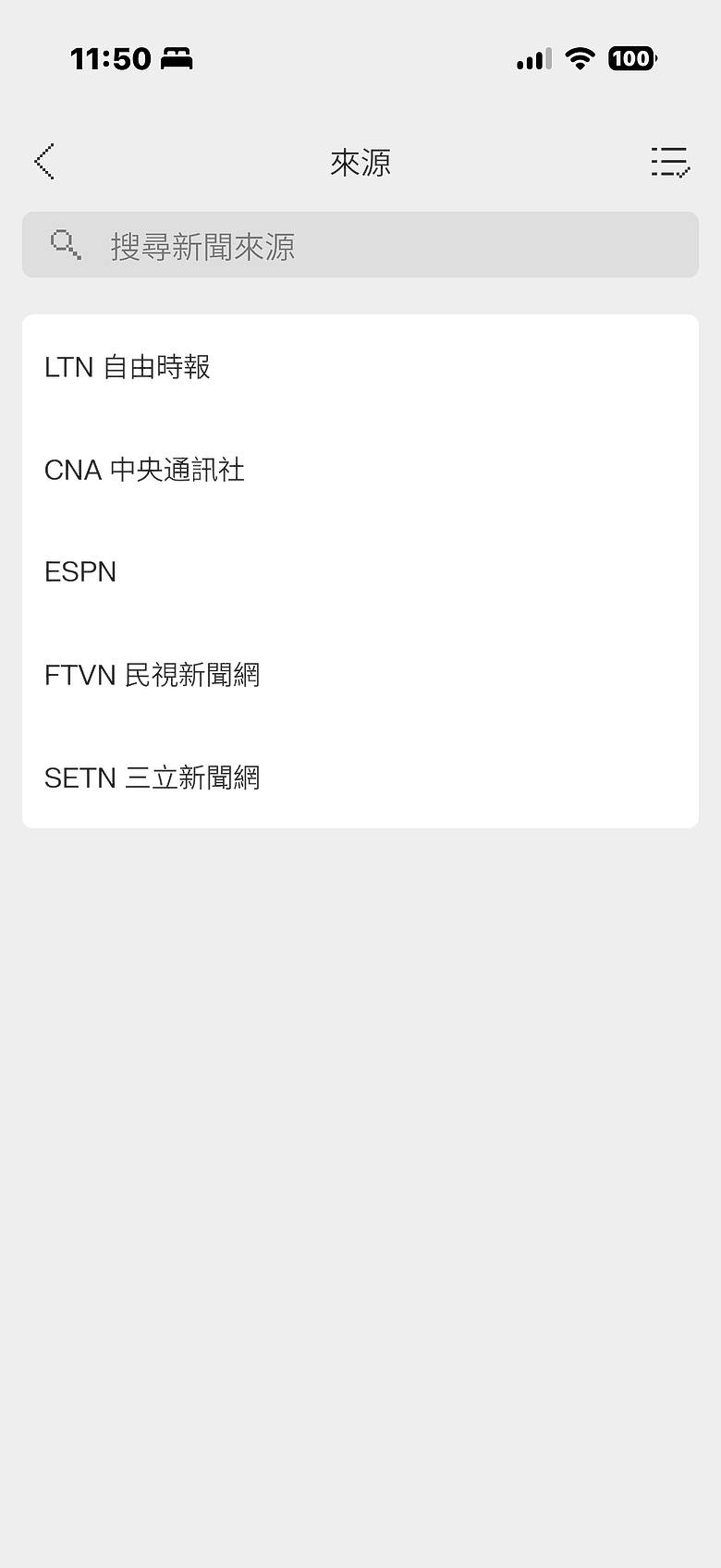The width and height of the screenshot is (721, 1568).
Task: Choose CNA 中央通訊社 source
Action: [x=360, y=470]
